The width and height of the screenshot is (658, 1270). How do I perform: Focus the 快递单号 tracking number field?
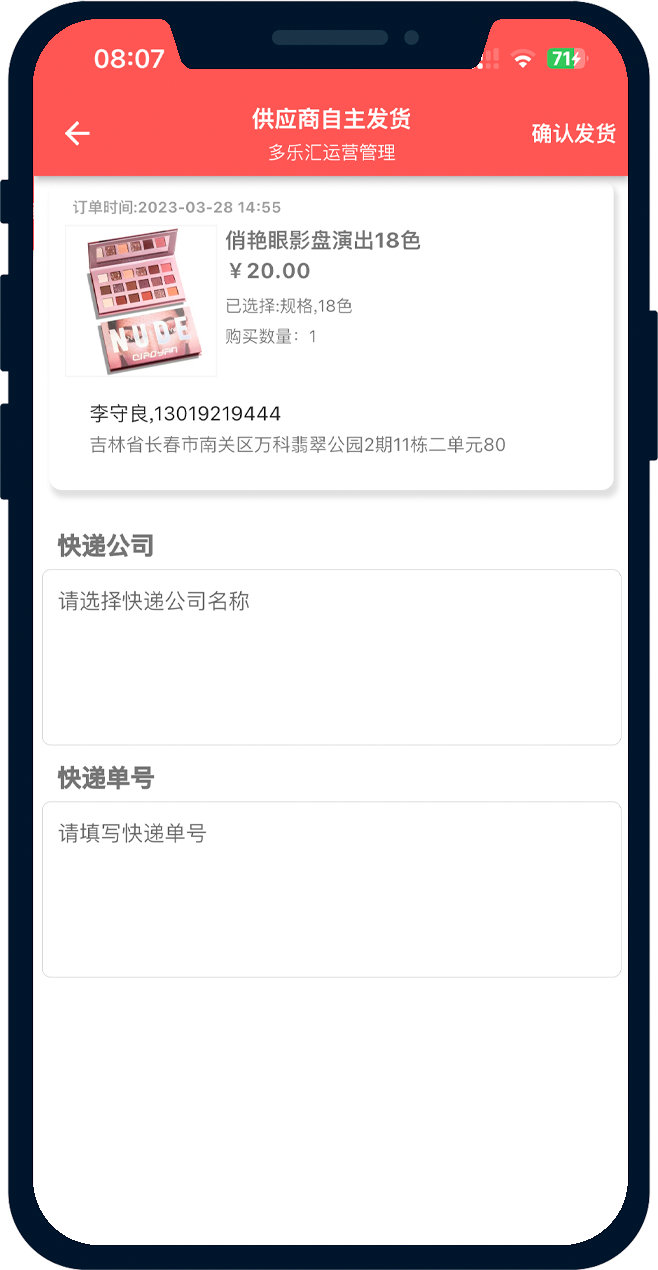click(x=331, y=888)
